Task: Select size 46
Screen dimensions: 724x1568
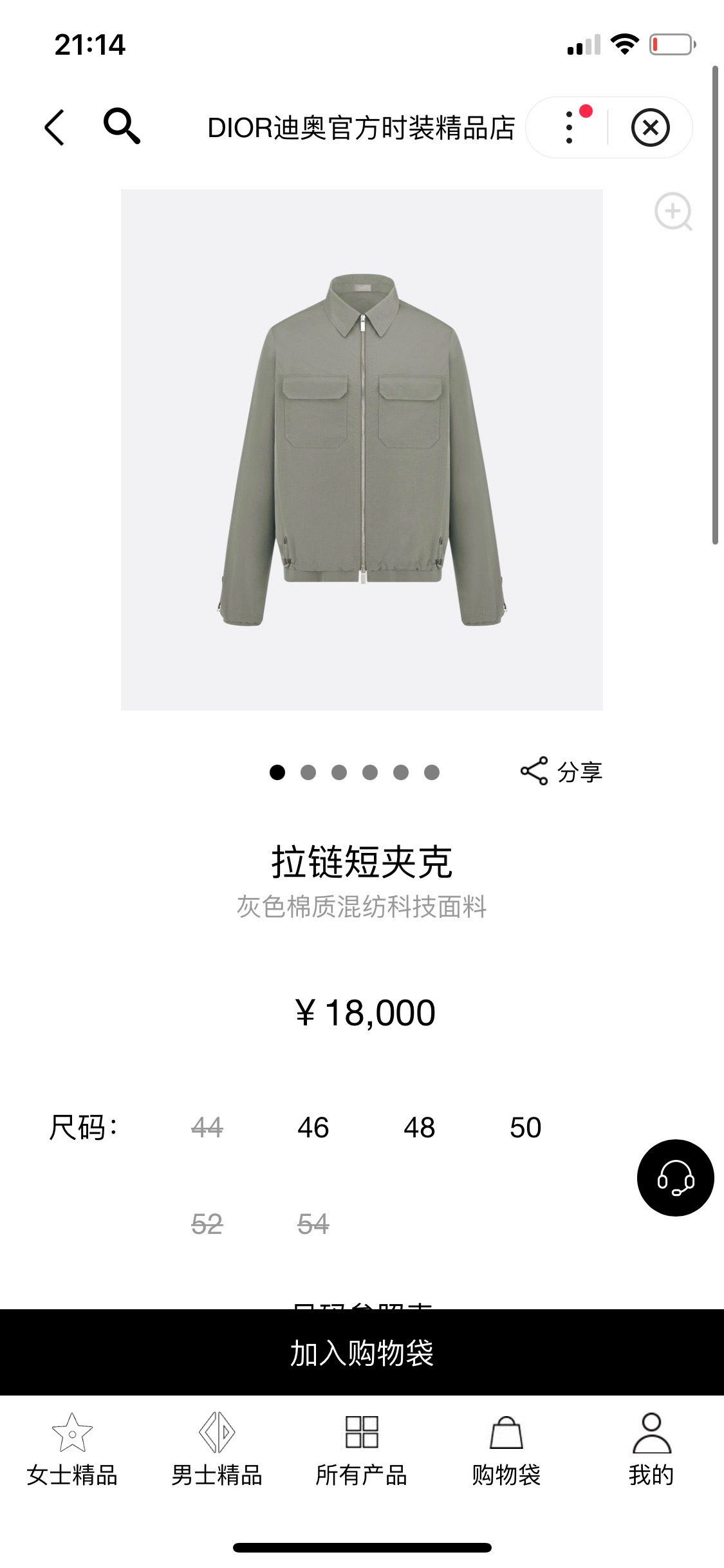Action: [x=313, y=1127]
